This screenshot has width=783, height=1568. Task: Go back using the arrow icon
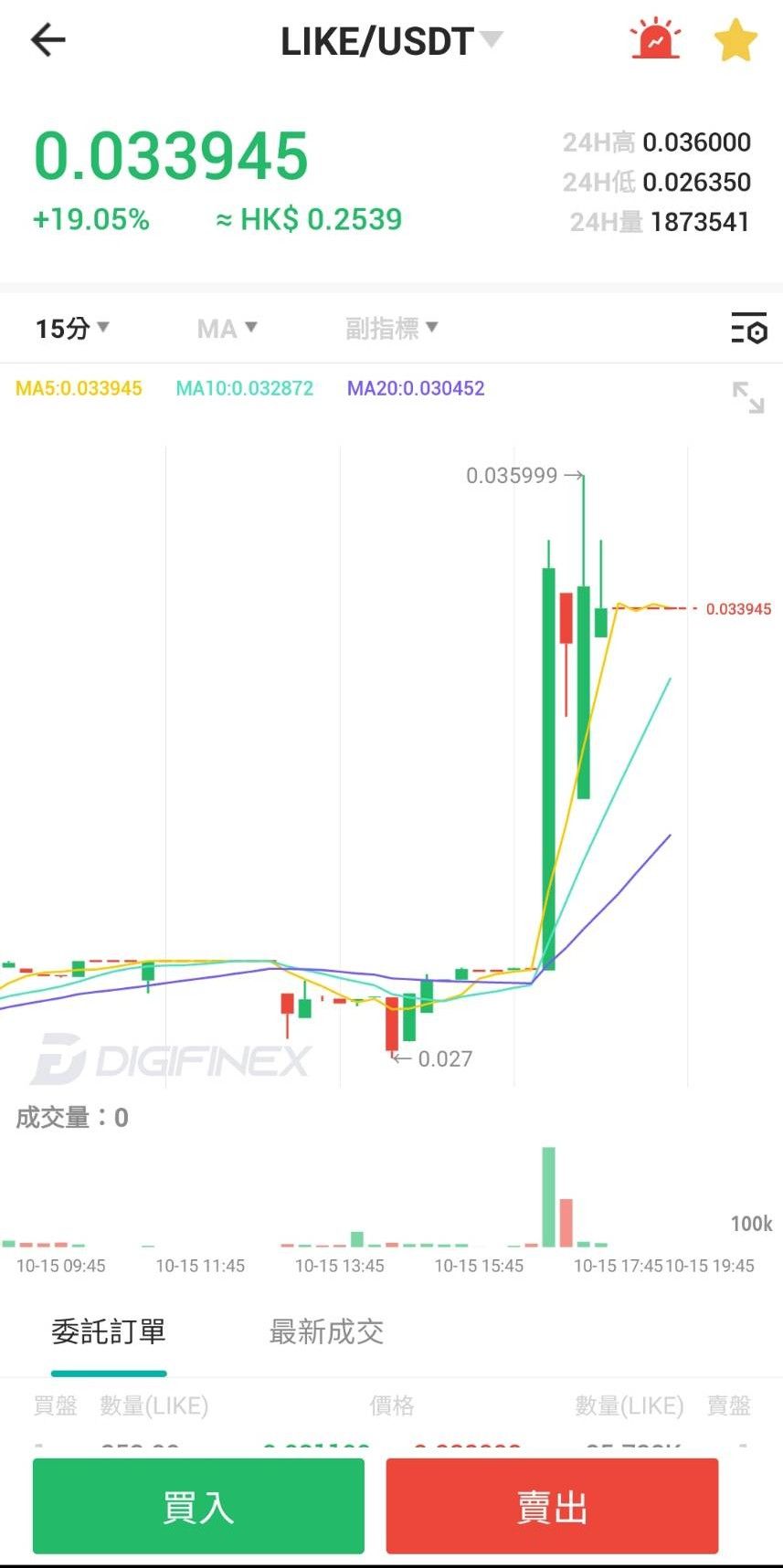(x=48, y=40)
